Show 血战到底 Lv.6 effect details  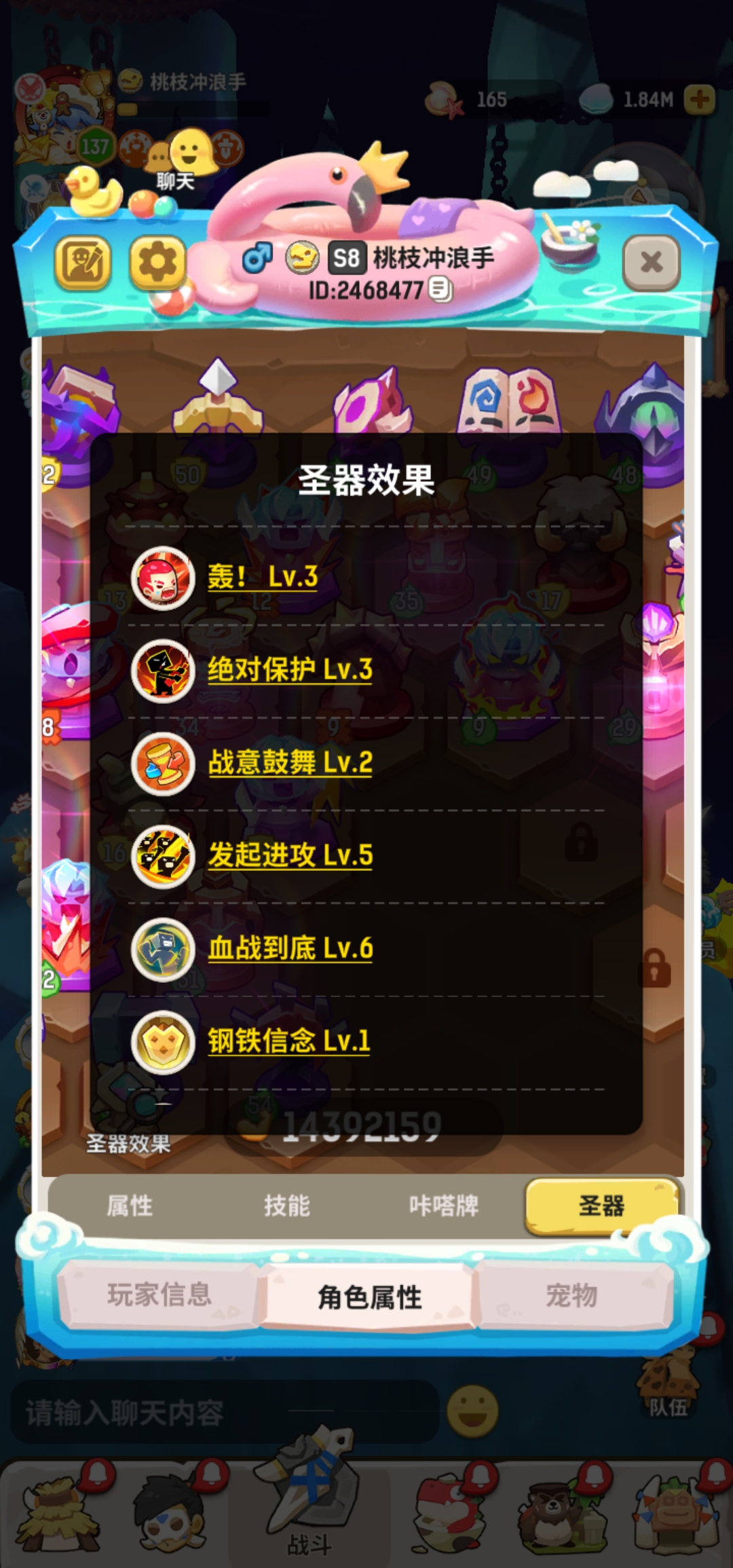(290, 948)
